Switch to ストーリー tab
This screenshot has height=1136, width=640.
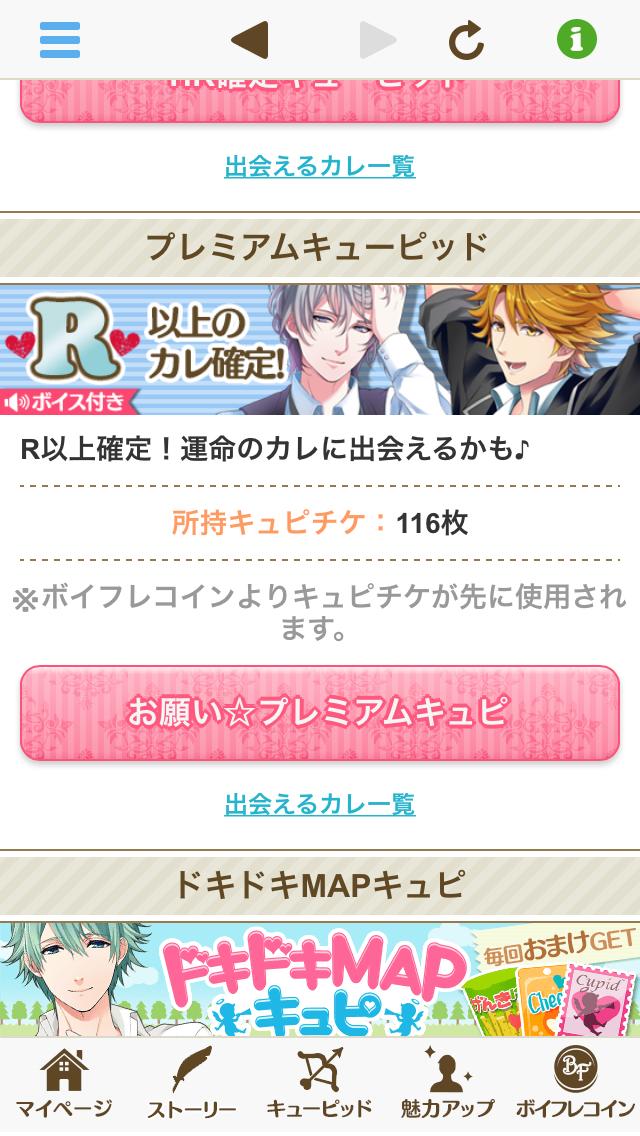pyautogui.click(x=192, y=1085)
